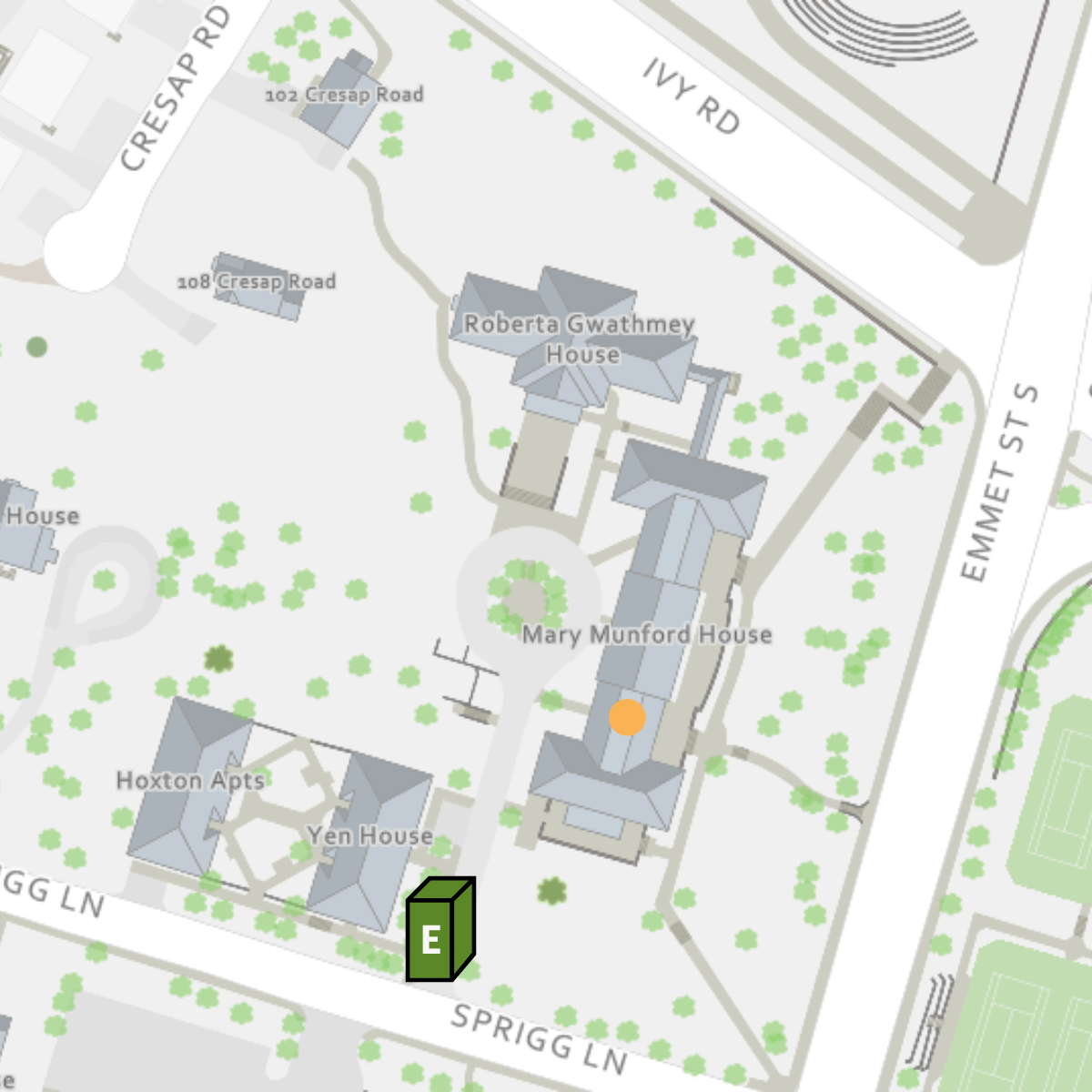Select the orange marker on Mary Munford House
The image size is (1092, 1092).
(627, 717)
